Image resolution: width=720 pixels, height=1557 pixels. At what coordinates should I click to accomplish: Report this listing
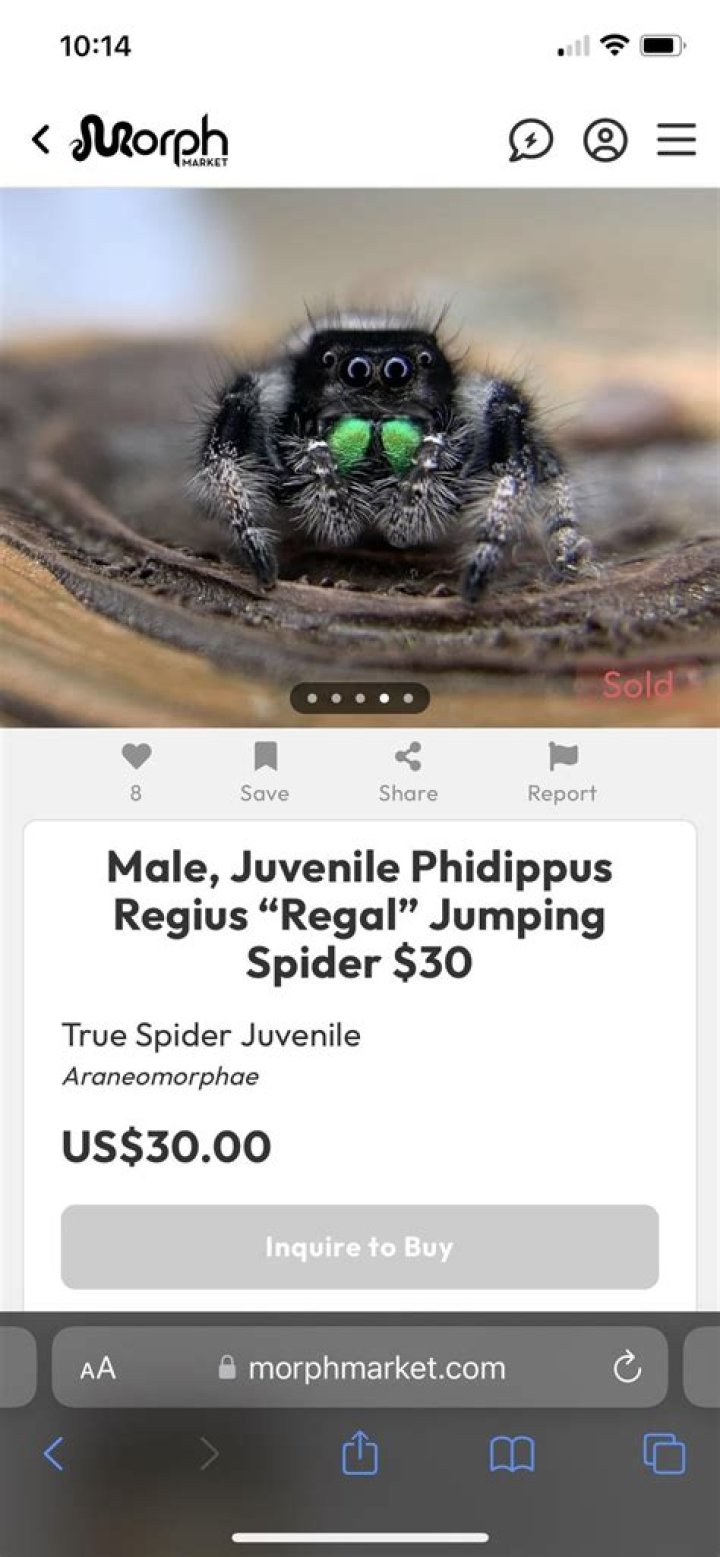[x=562, y=771]
